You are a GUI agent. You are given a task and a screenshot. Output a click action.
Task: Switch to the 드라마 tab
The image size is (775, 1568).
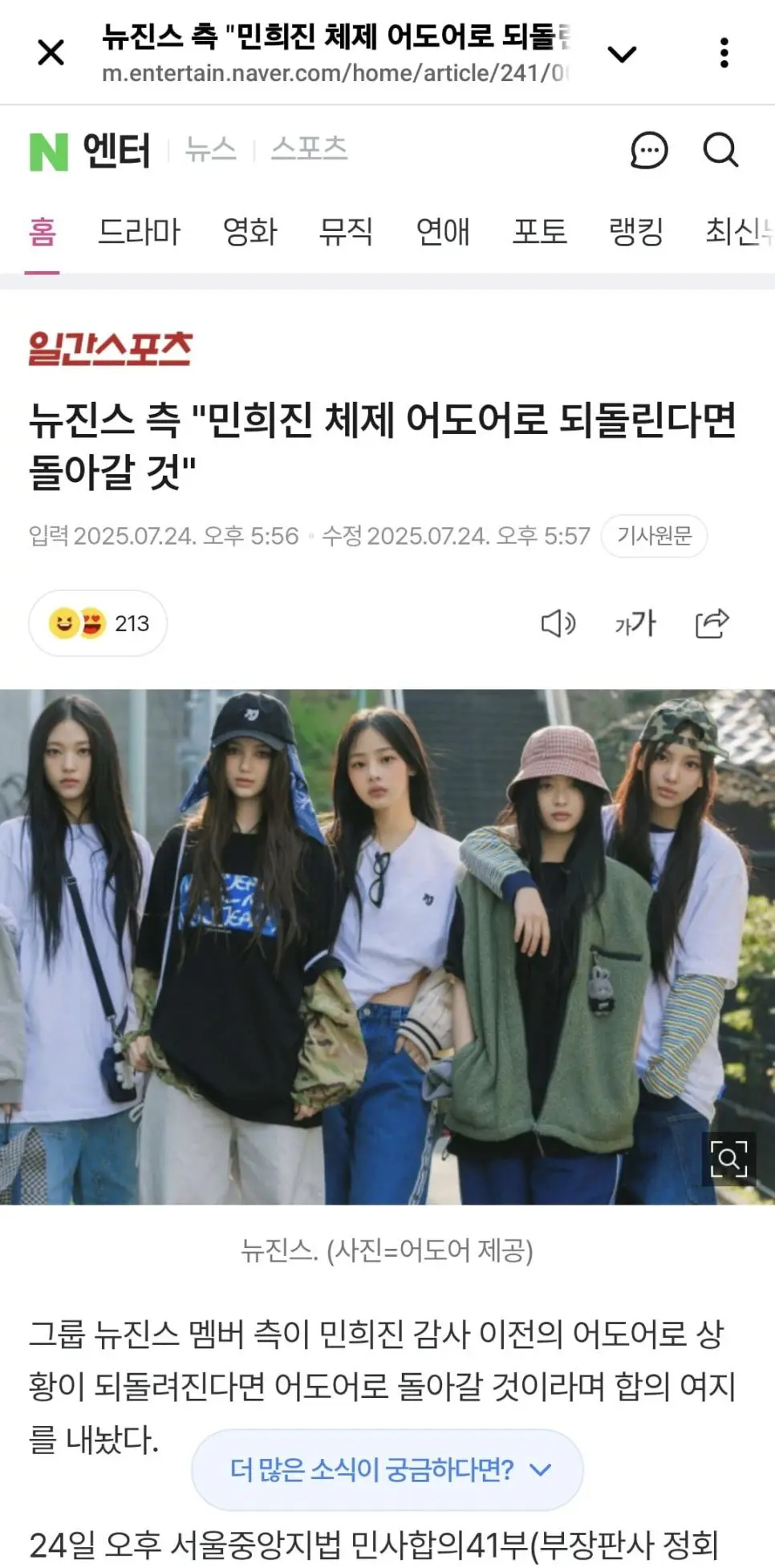tap(140, 232)
